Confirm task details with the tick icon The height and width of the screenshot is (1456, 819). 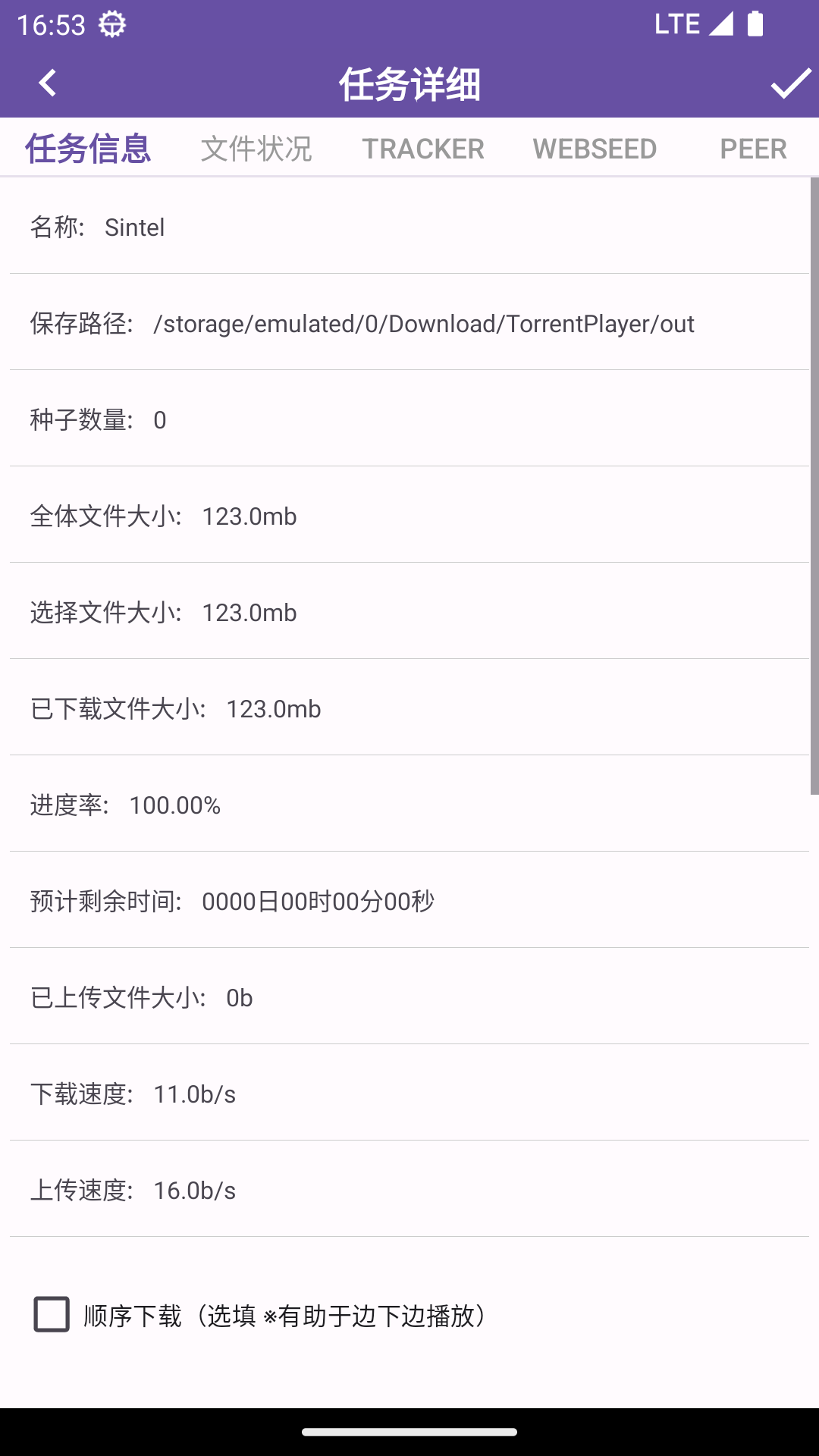click(787, 83)
